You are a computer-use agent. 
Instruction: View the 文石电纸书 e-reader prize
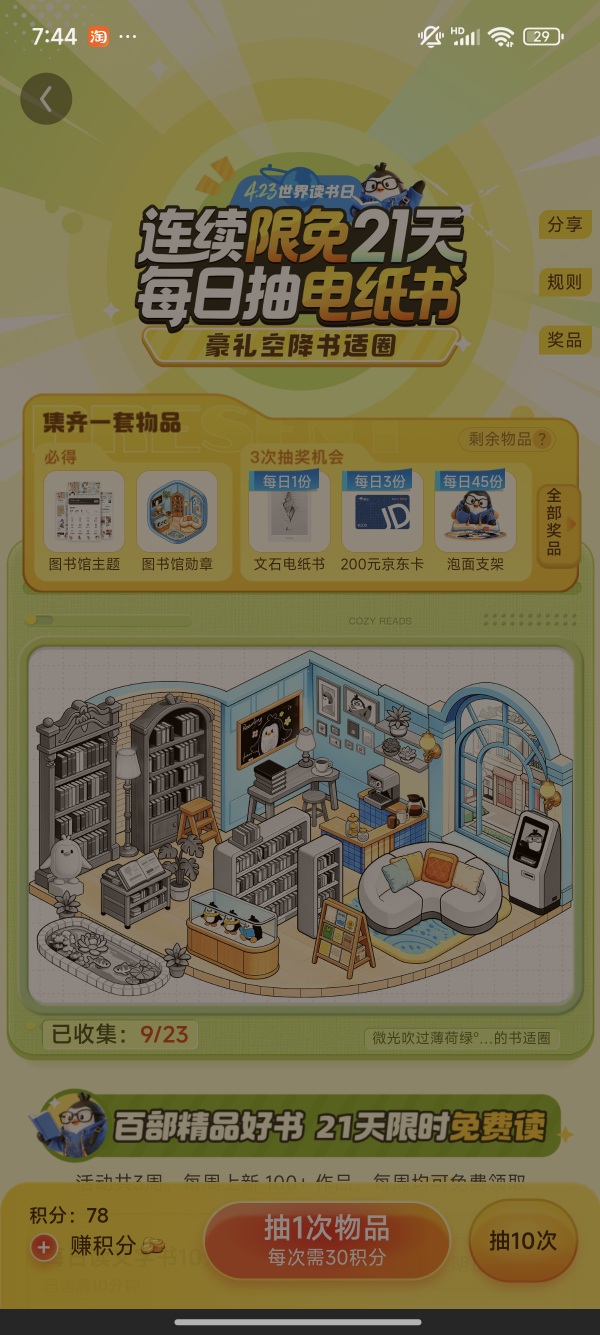(289, 521)
